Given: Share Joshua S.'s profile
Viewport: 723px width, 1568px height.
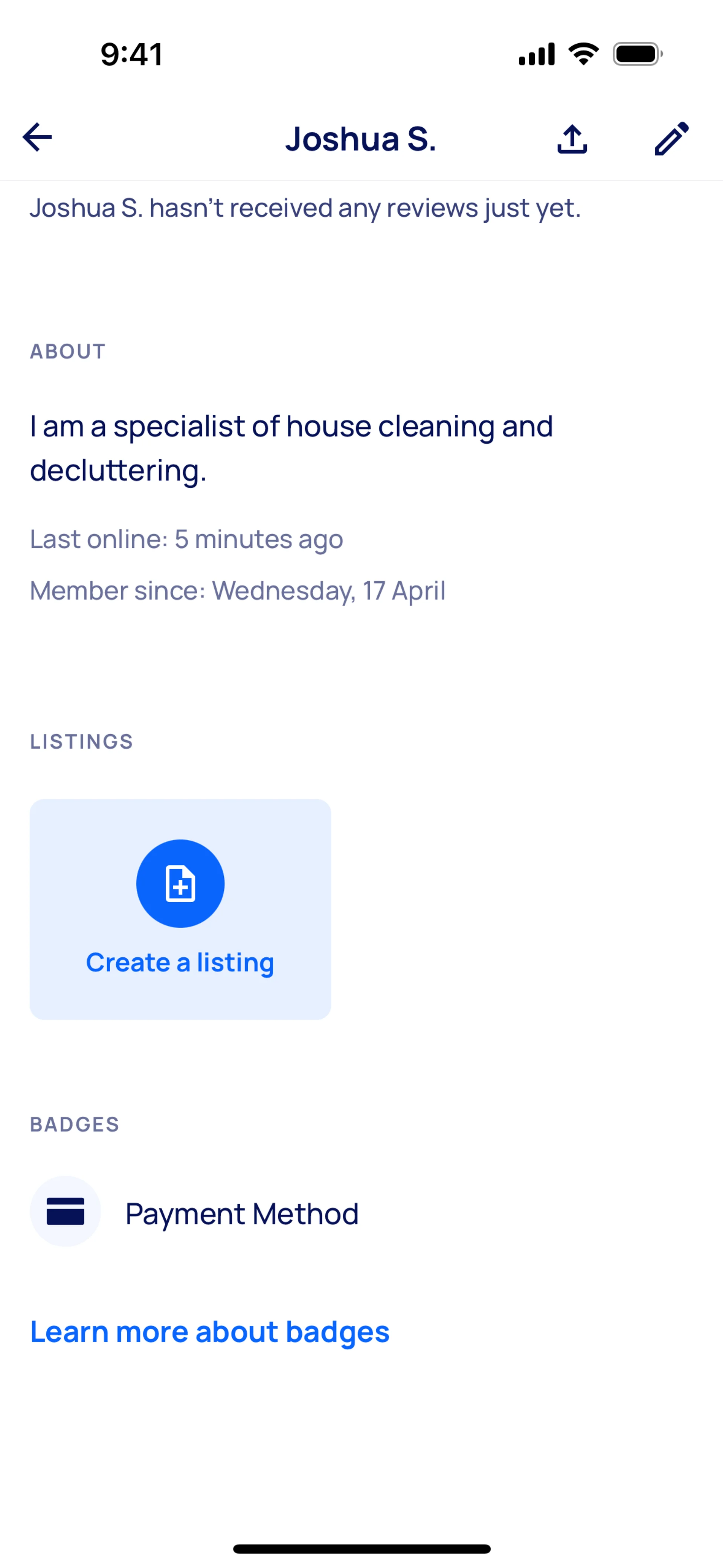Looking at the screenshot, I should click(572, 139).
